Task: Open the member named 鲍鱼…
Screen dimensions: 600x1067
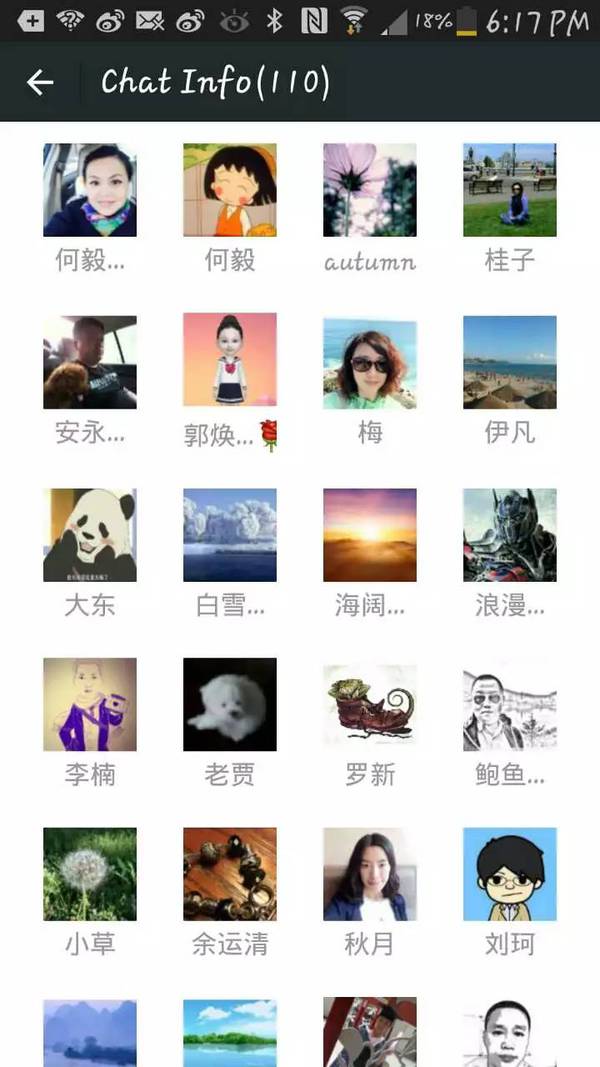Action: tap(510, 704)
